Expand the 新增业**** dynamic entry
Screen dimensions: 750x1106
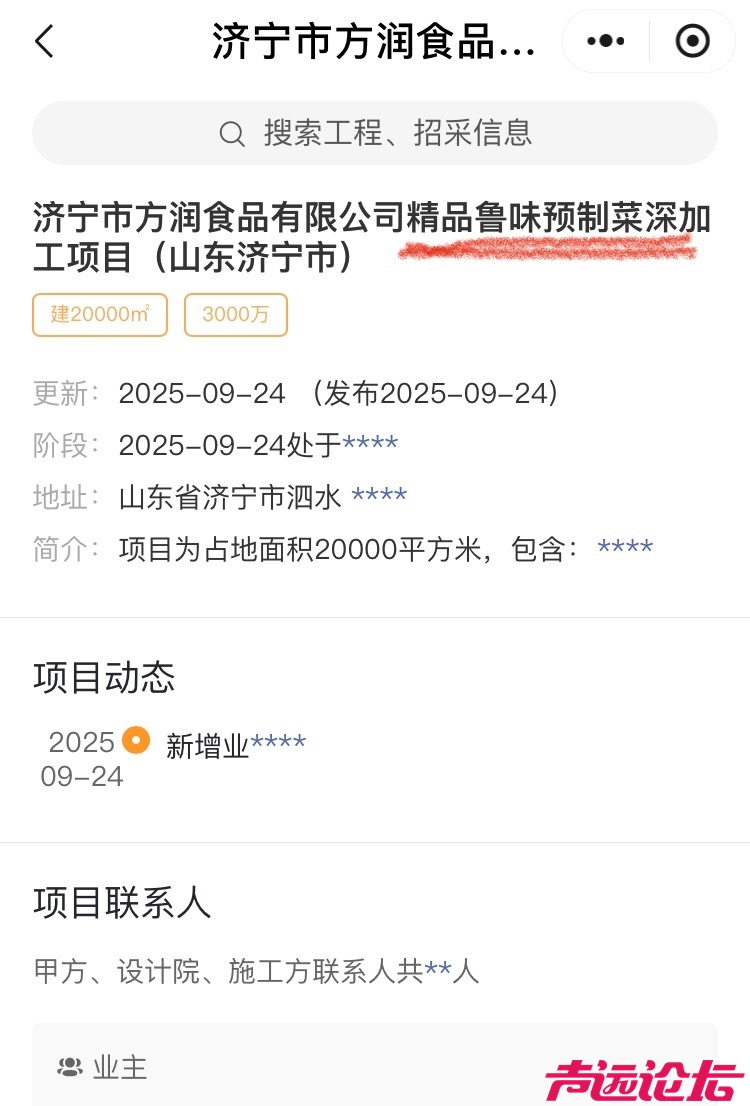(237, 741)
